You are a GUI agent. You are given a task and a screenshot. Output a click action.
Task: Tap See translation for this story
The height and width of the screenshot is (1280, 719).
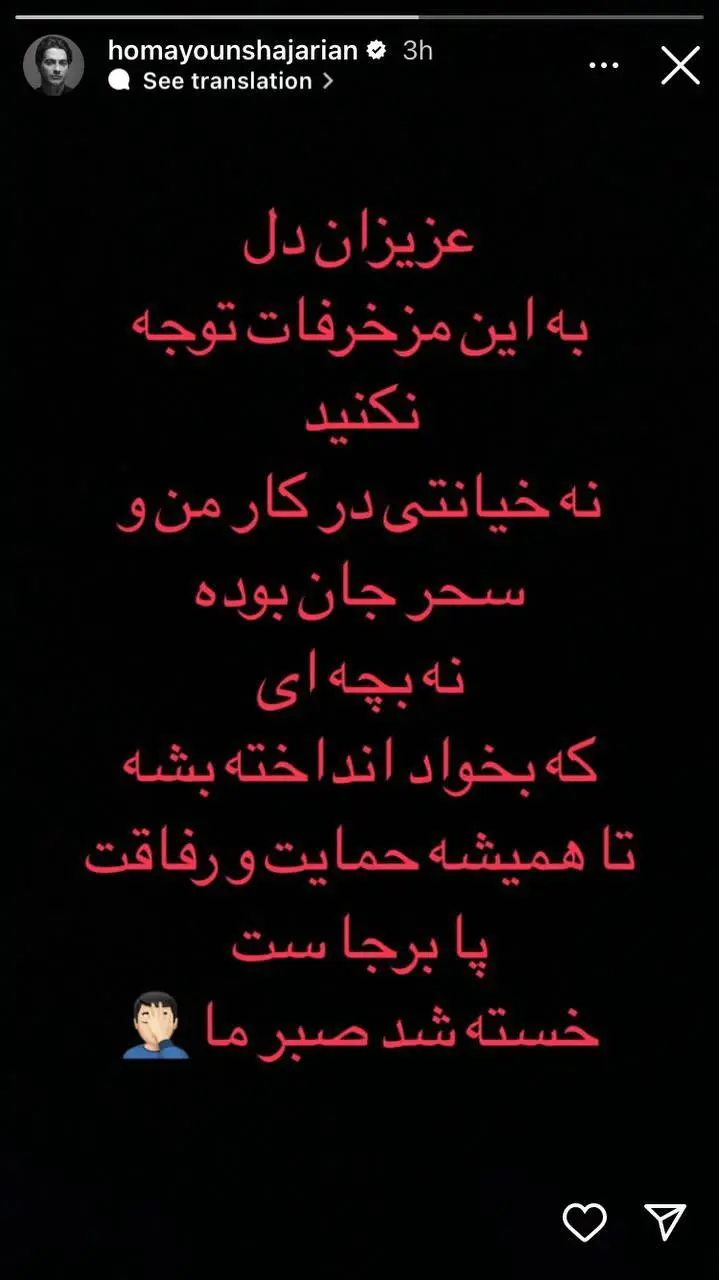click(x=226, y=81)
